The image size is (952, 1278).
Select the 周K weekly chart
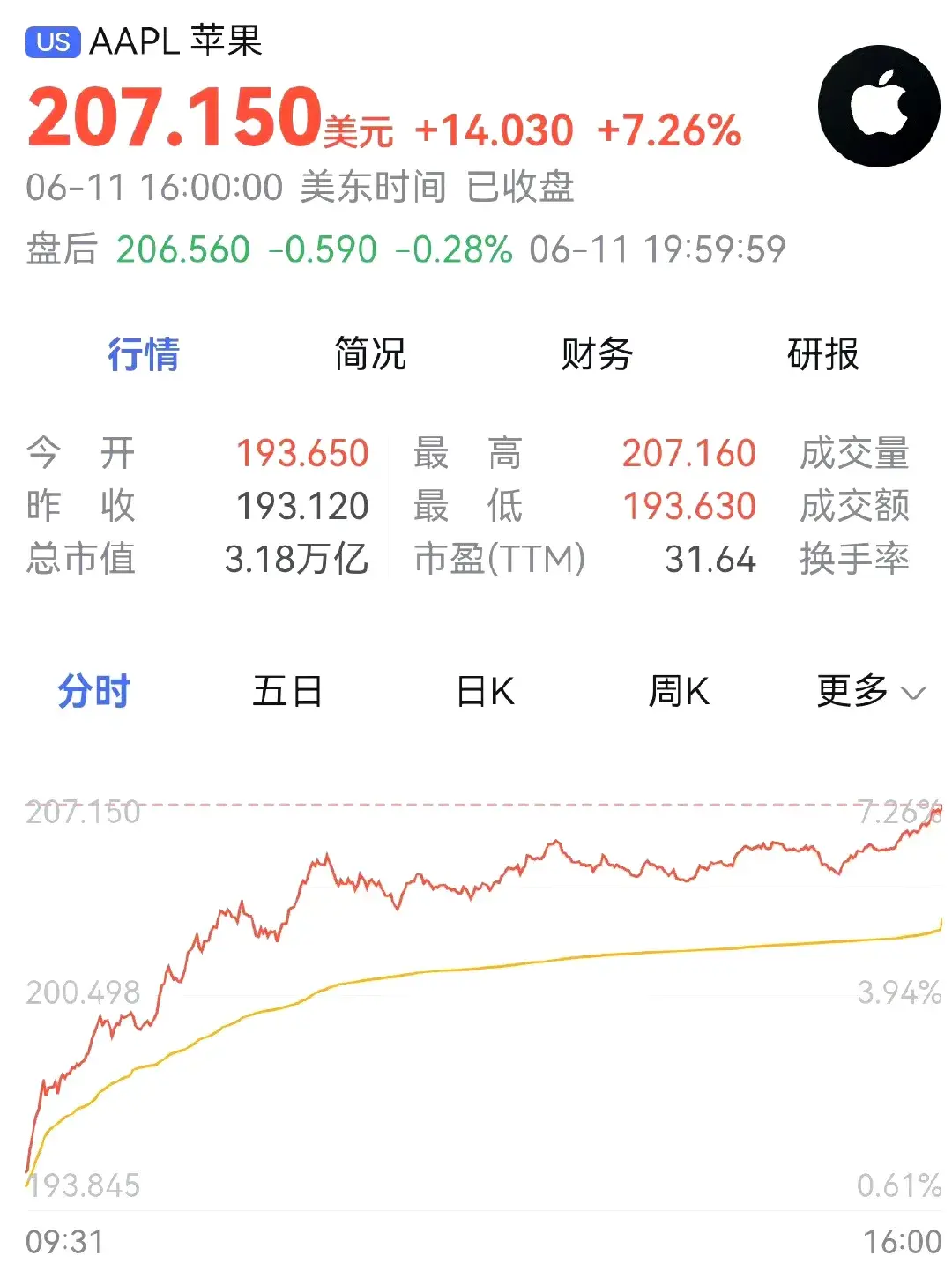coord(679,693)
